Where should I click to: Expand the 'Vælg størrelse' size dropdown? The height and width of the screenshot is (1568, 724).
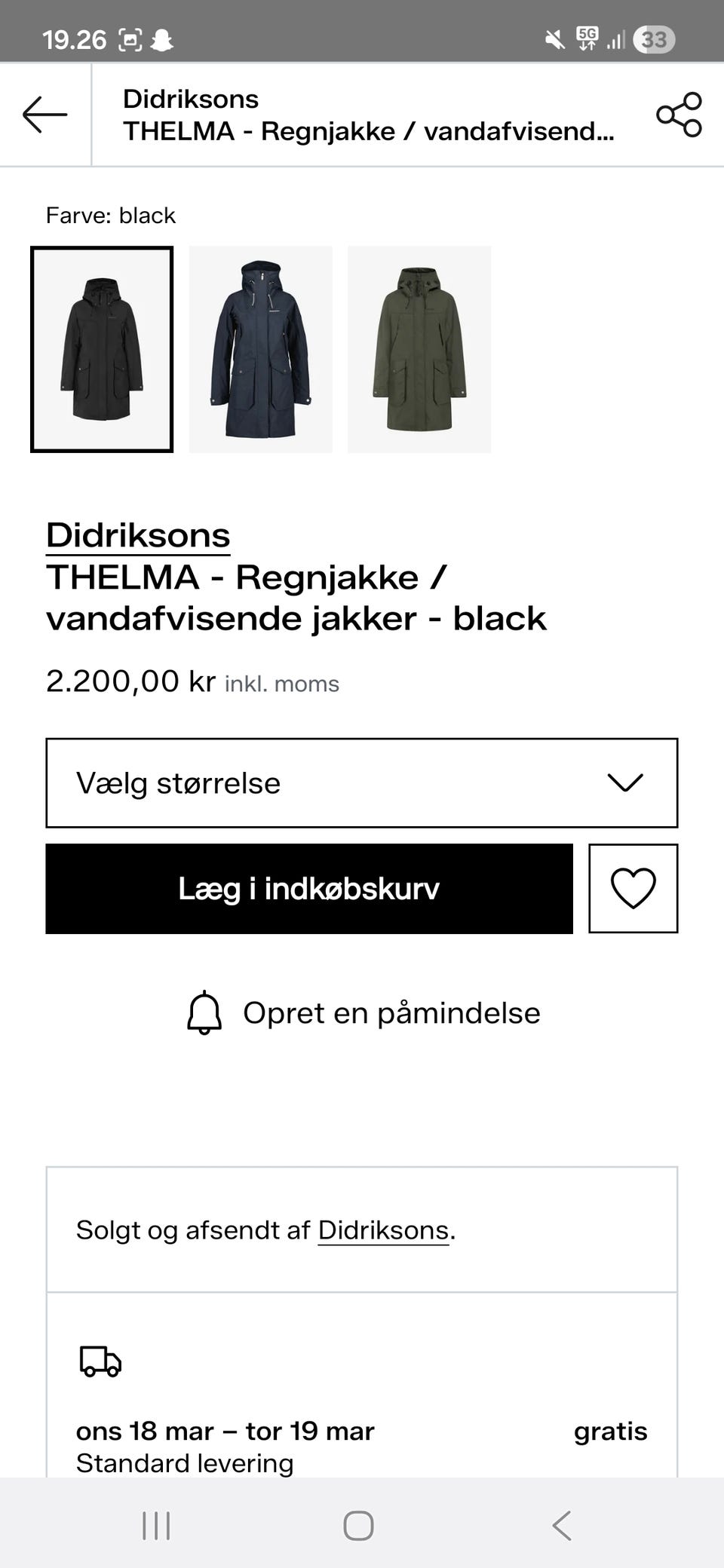click(362, 782)
